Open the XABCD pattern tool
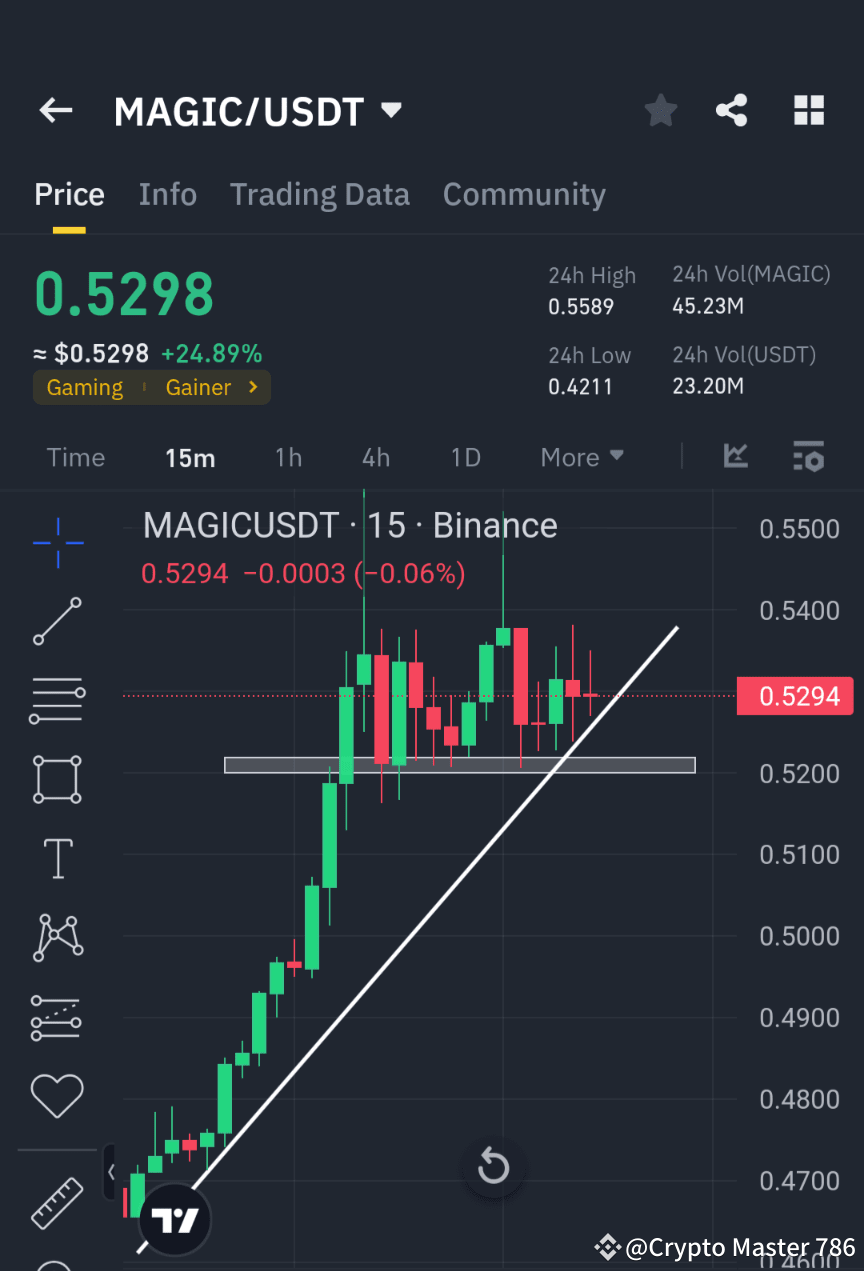Screen dimensions: 864x1271 [57, 937]
